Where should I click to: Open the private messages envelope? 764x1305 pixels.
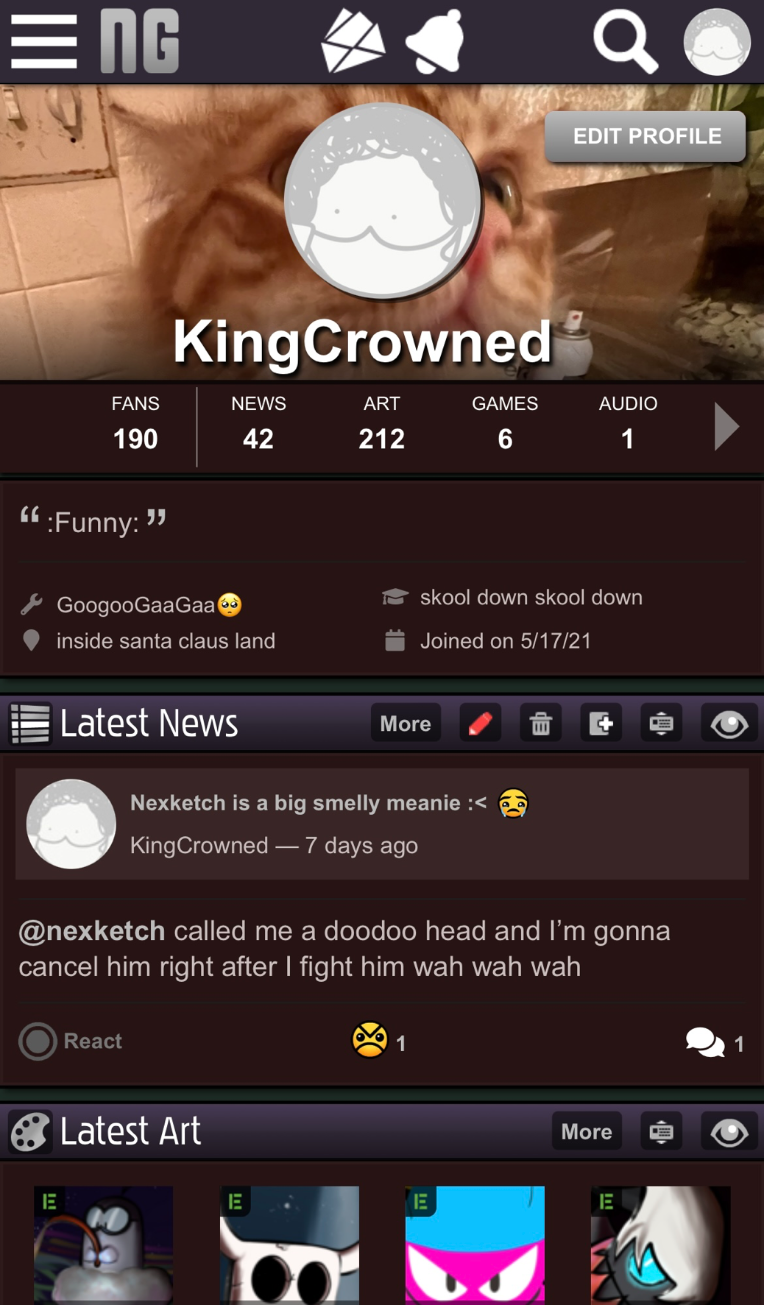click(x=353, y=43)
